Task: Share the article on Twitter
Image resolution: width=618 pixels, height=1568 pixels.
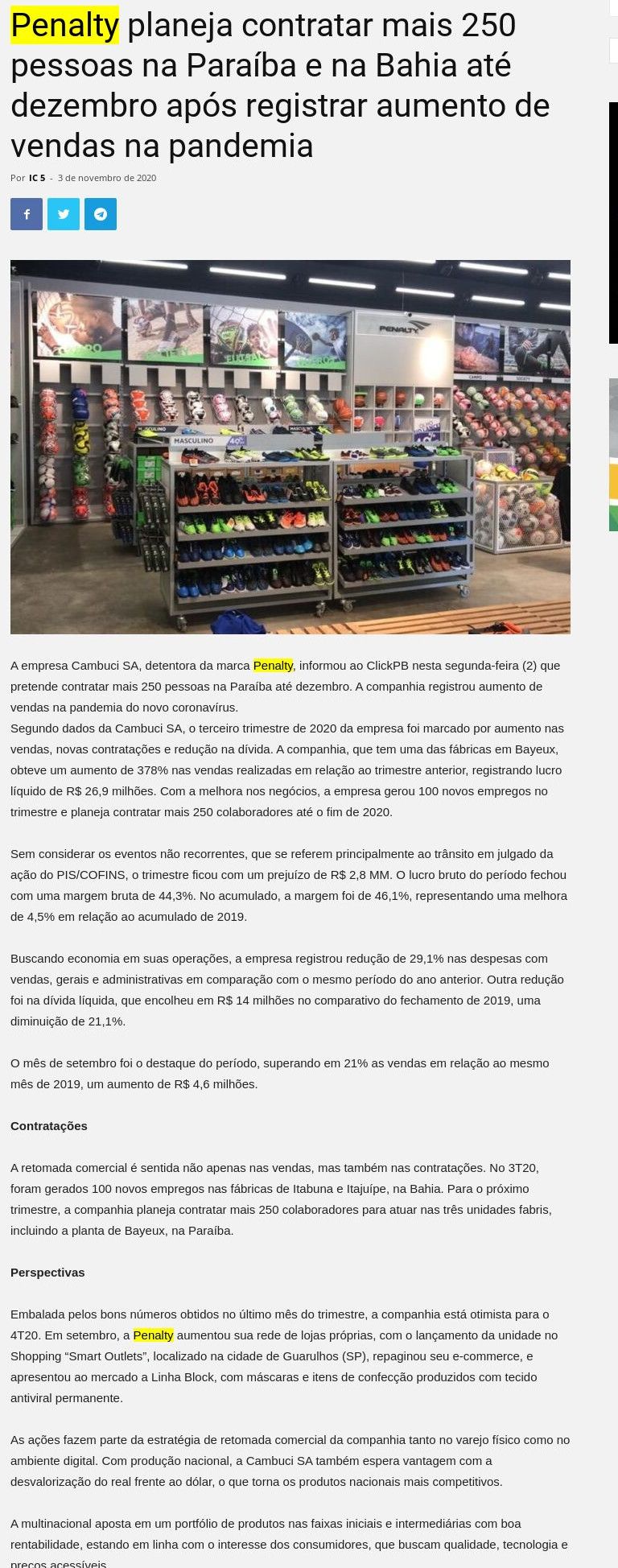Action: tap(64, 214)
